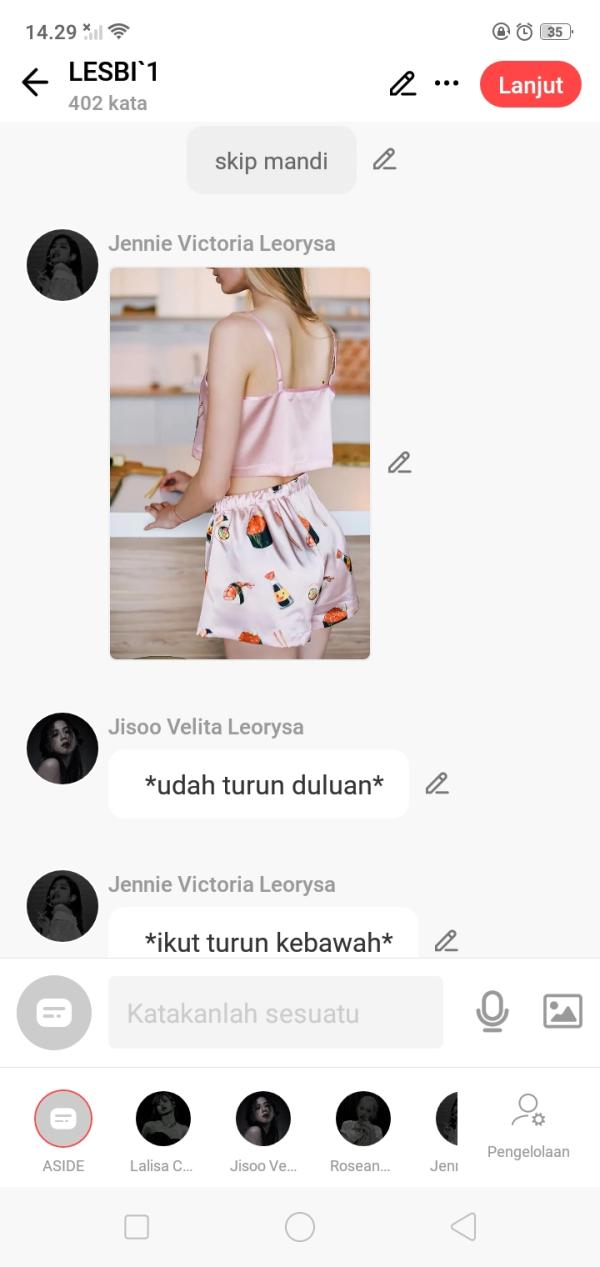Image resolution: width=600 pixels, height=1267 pixels.
Task: Record voice with the microphone icon
Action: coord(492,1012)
